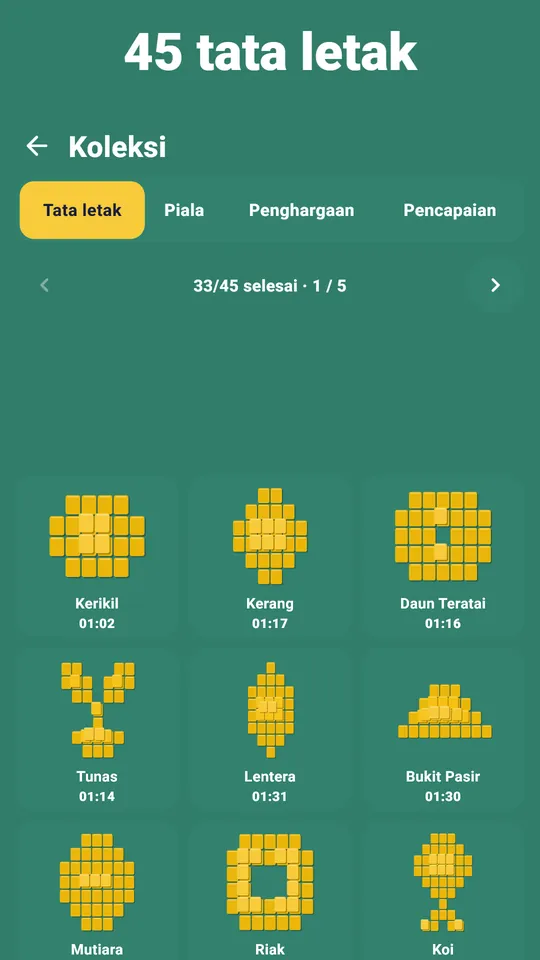Choose the Koi layout

click(x=443, y=891)
